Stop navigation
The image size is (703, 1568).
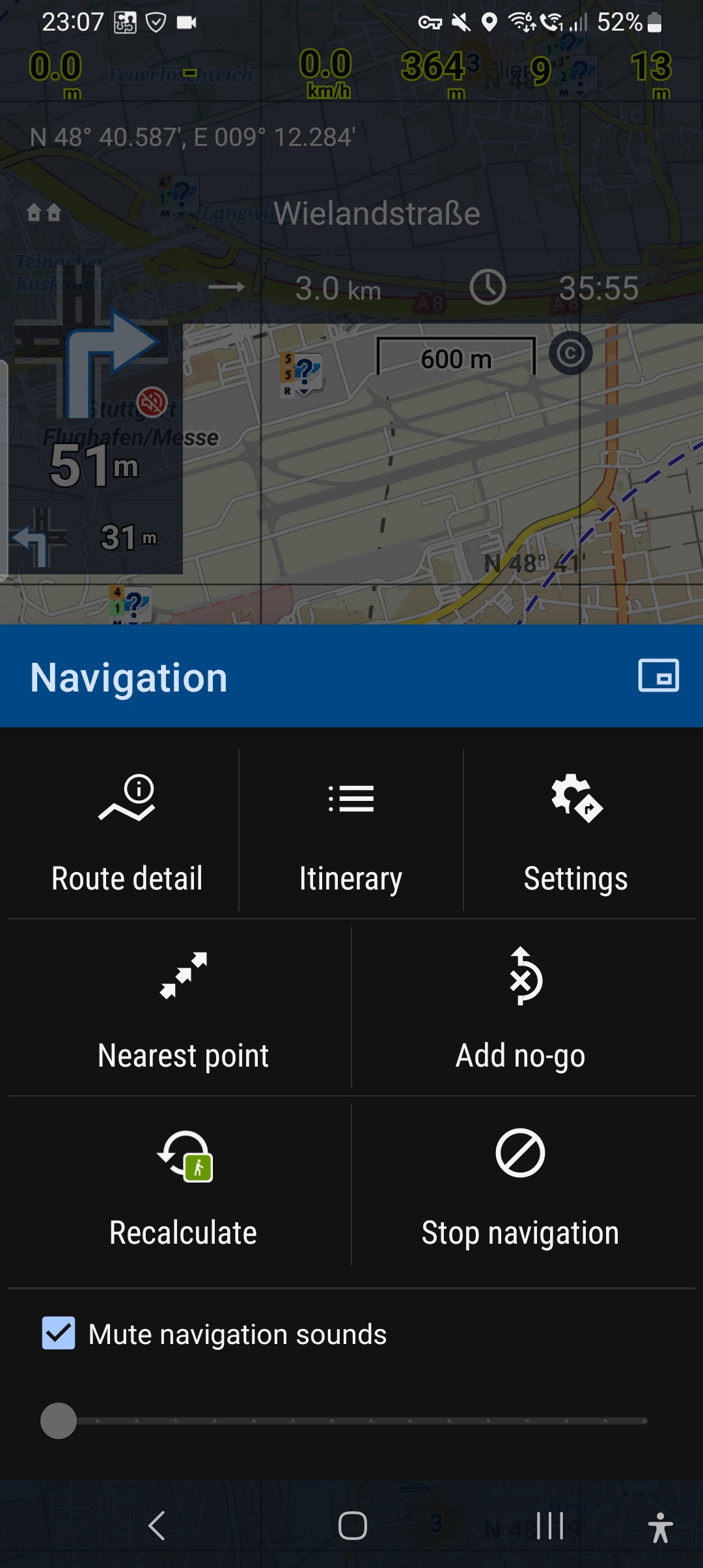pyautogui.click(x=520, y=1185)
